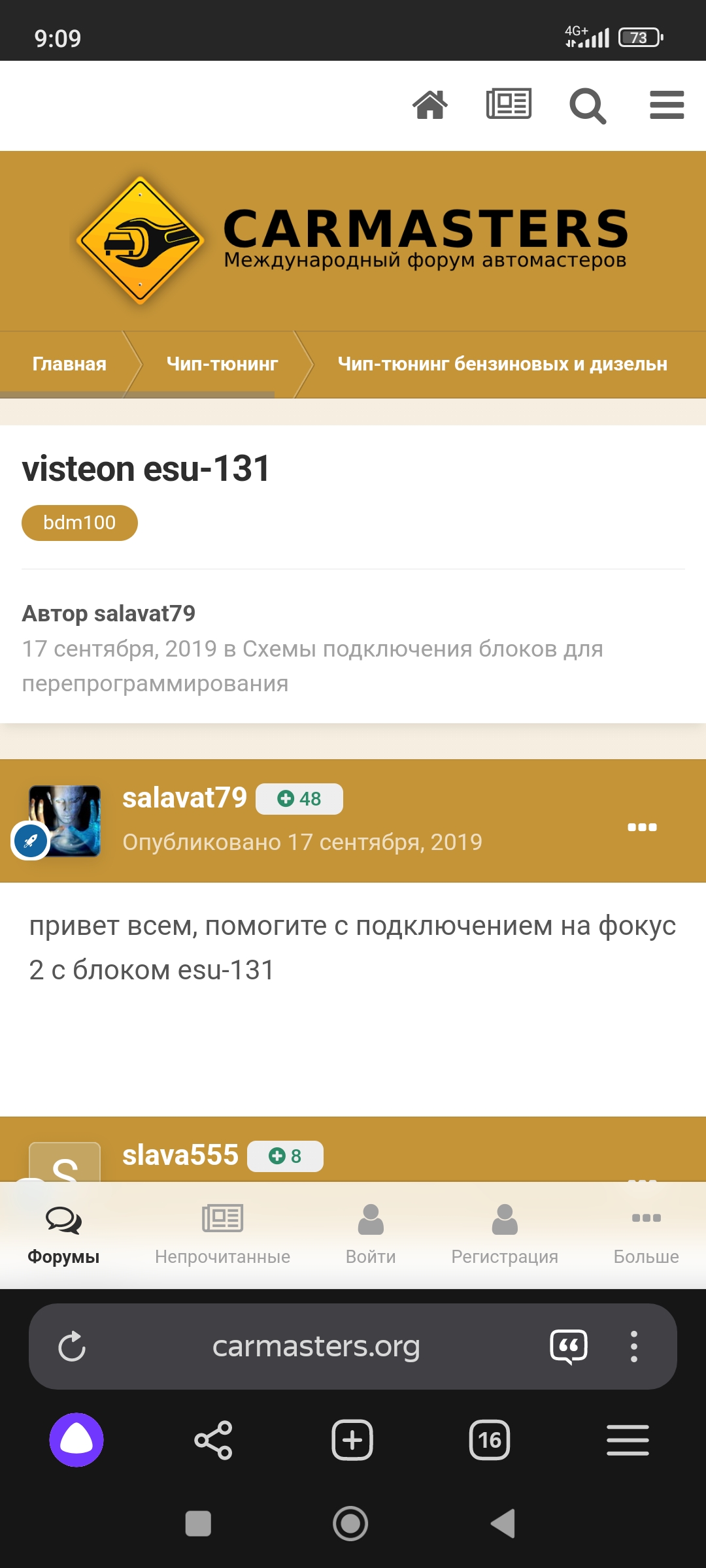Open salavat79's avatar in the post header
This screenshot has height=1568, width=706.
65,821
